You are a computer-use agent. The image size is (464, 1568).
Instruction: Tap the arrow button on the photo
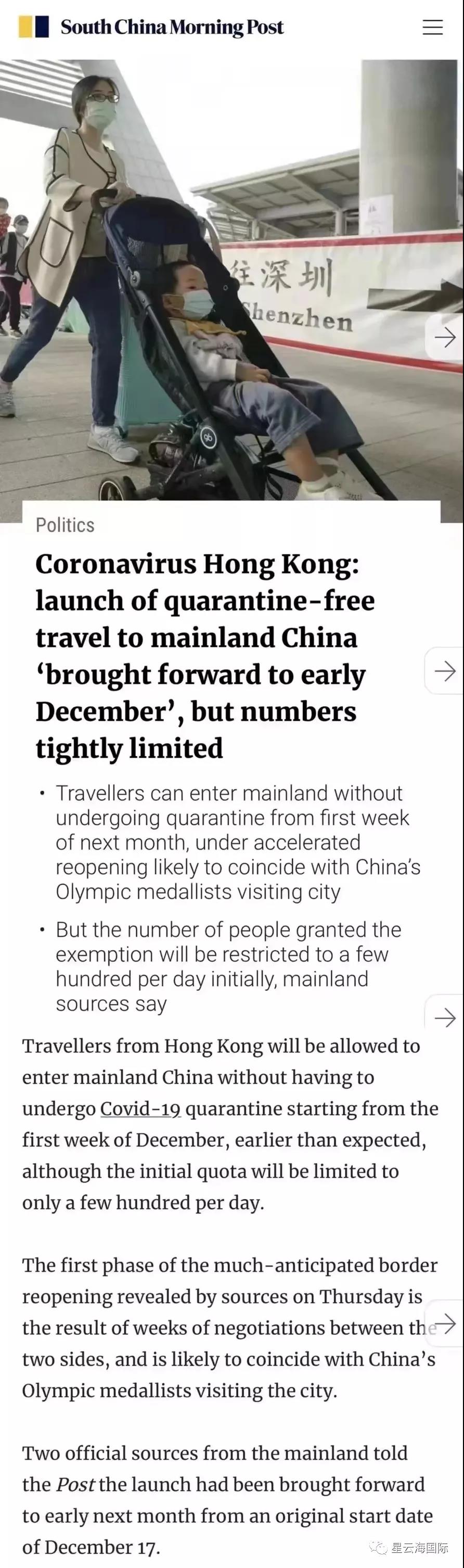click(x=445, y=337)
